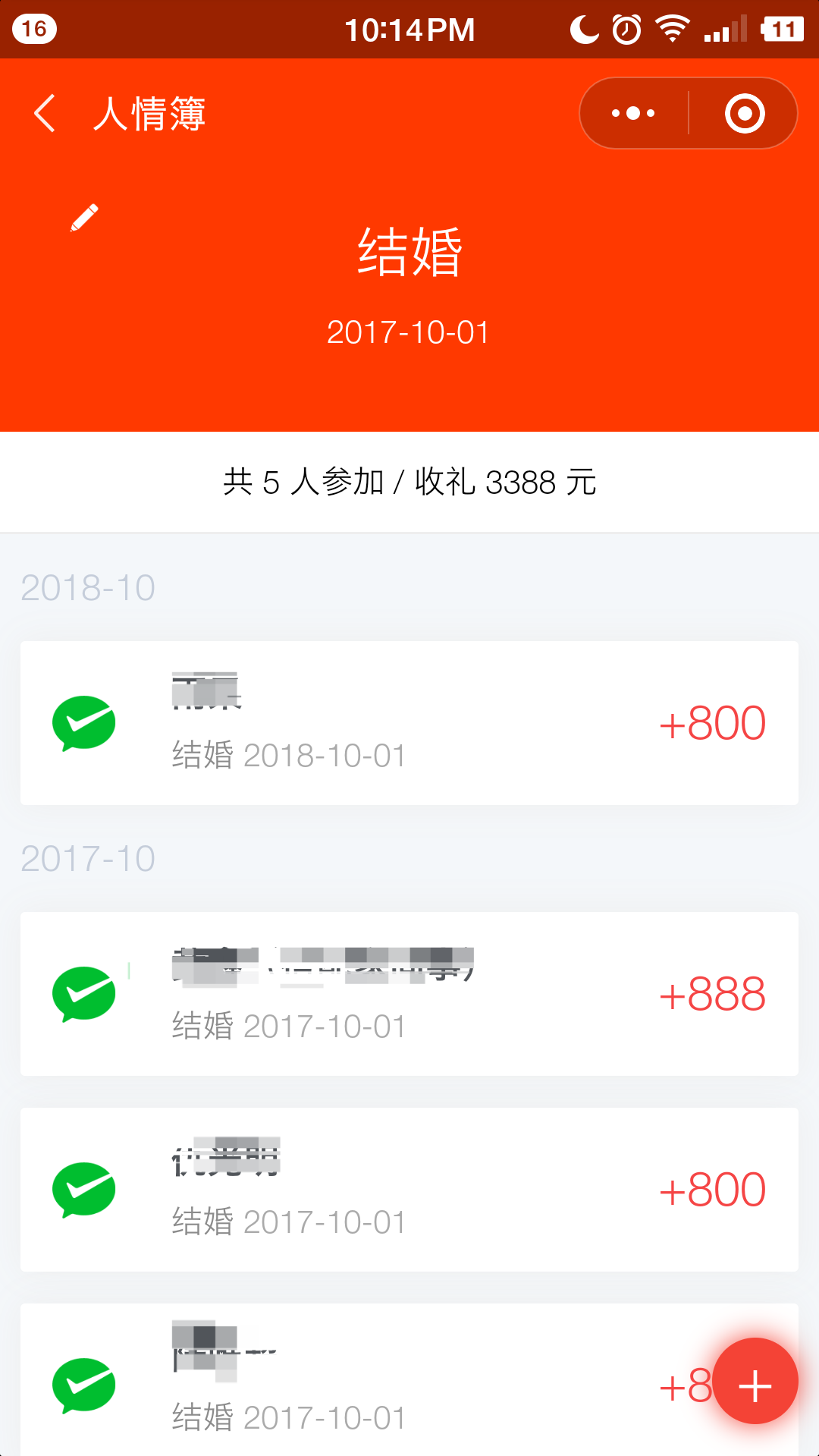The width and height of the screenshot is (819, 1456).
Task: Go back from 人情簿 page
Action: 45,114
